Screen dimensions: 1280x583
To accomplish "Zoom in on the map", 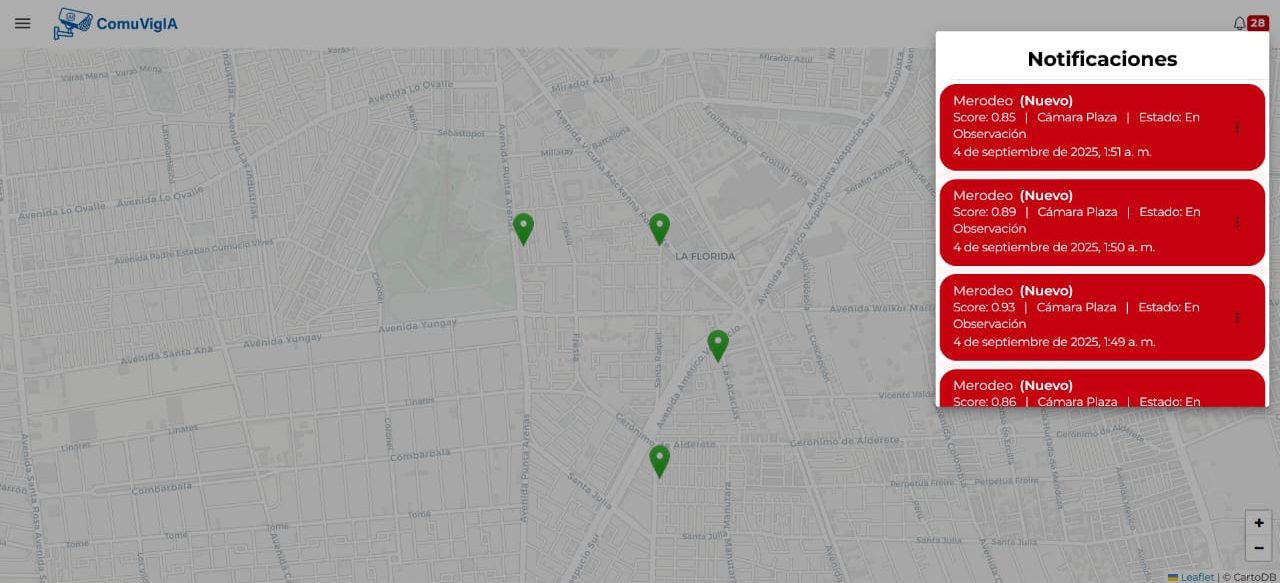I will (1258, 523).
